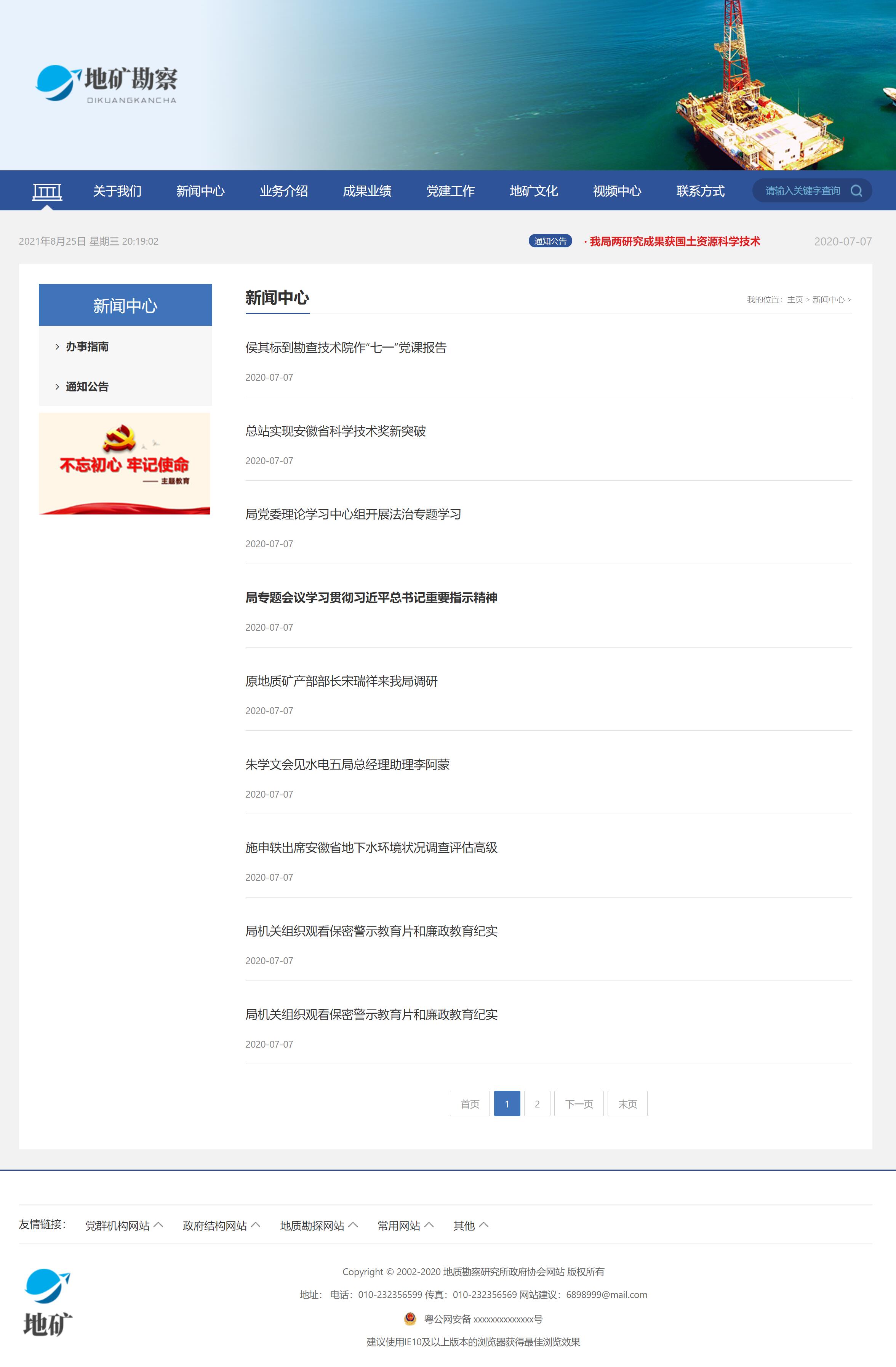
Task: Tap 下一页 pagination button
Action: click(x=579, y=1104)
